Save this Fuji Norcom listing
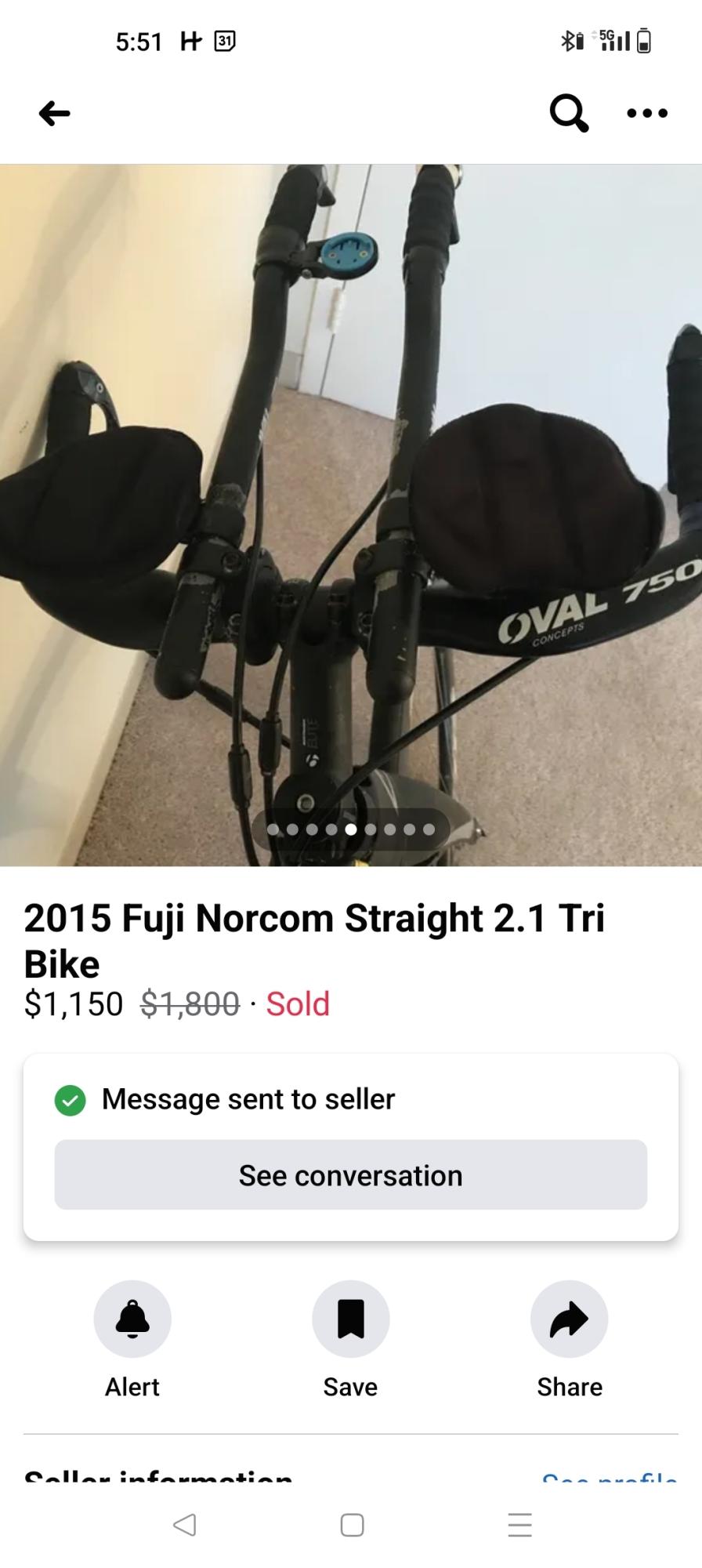 (350, 1319)
